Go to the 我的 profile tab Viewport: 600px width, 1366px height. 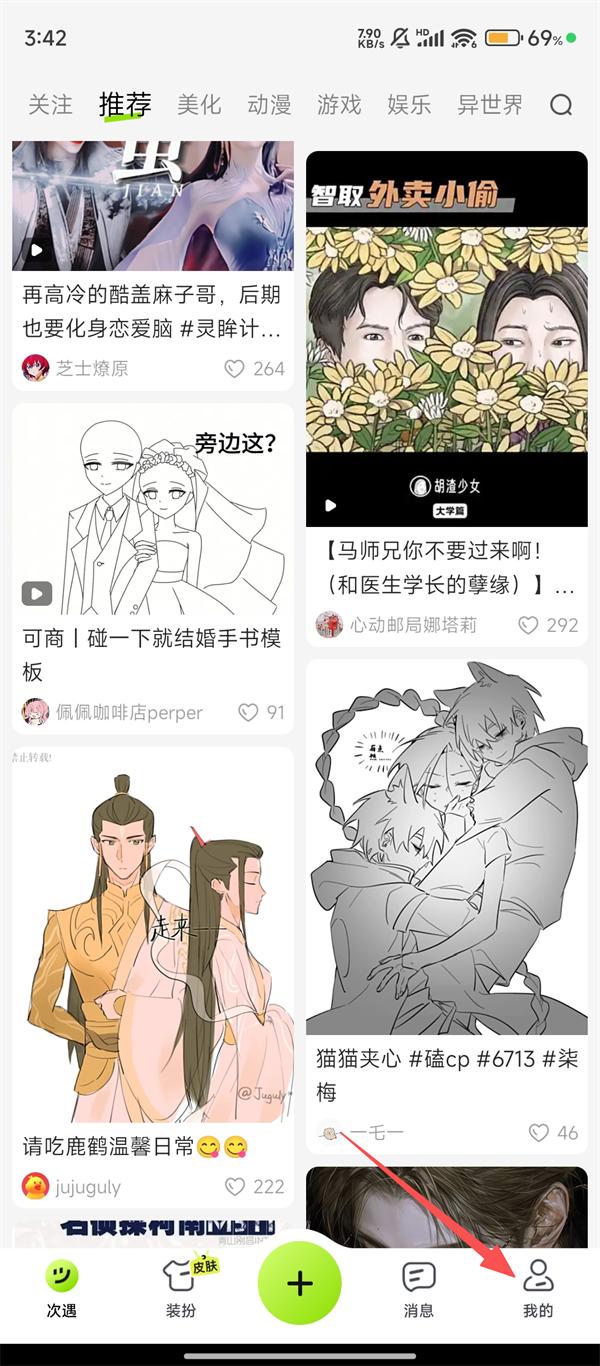538,1287
